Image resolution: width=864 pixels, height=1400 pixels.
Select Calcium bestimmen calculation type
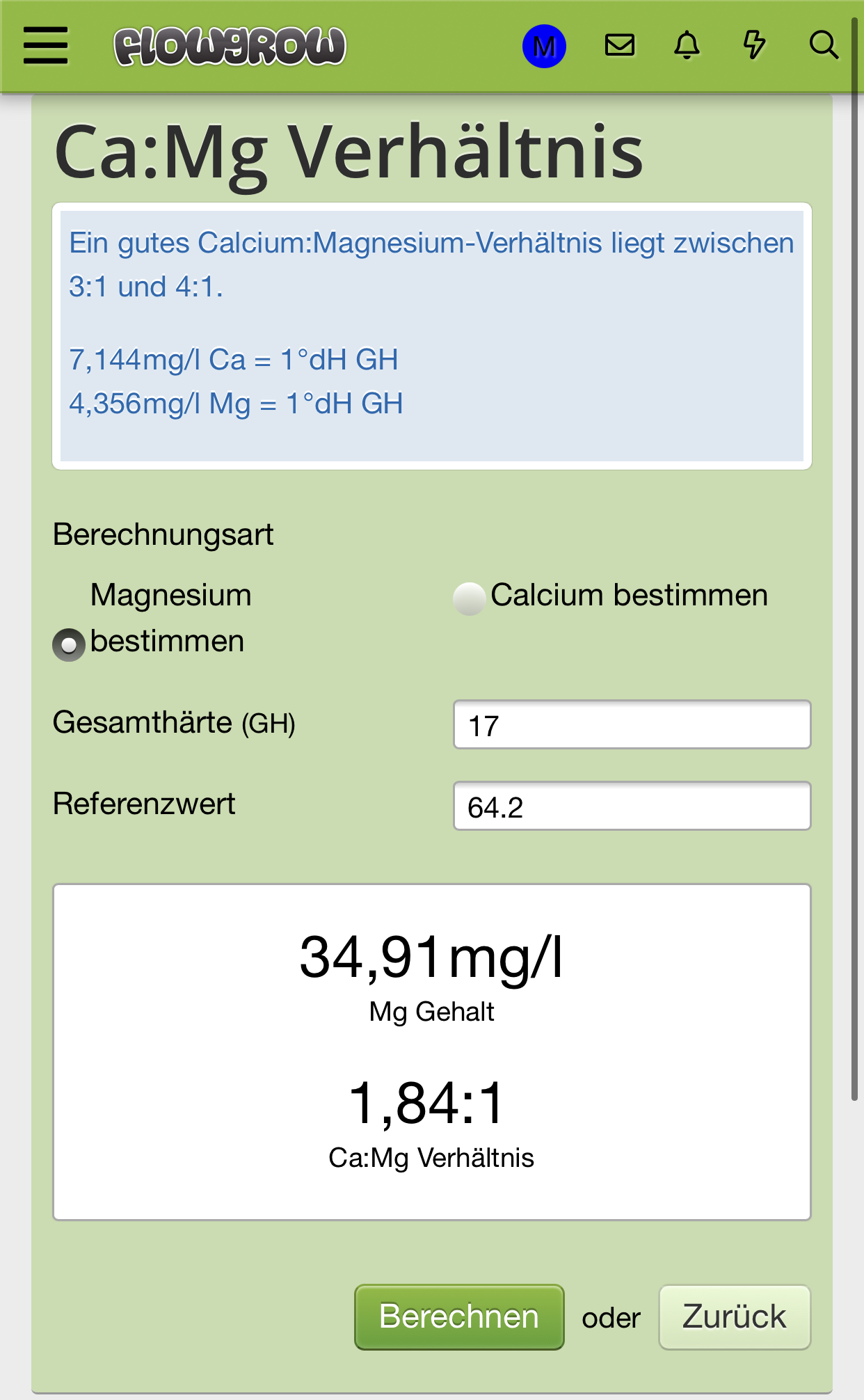coord(470,598)
